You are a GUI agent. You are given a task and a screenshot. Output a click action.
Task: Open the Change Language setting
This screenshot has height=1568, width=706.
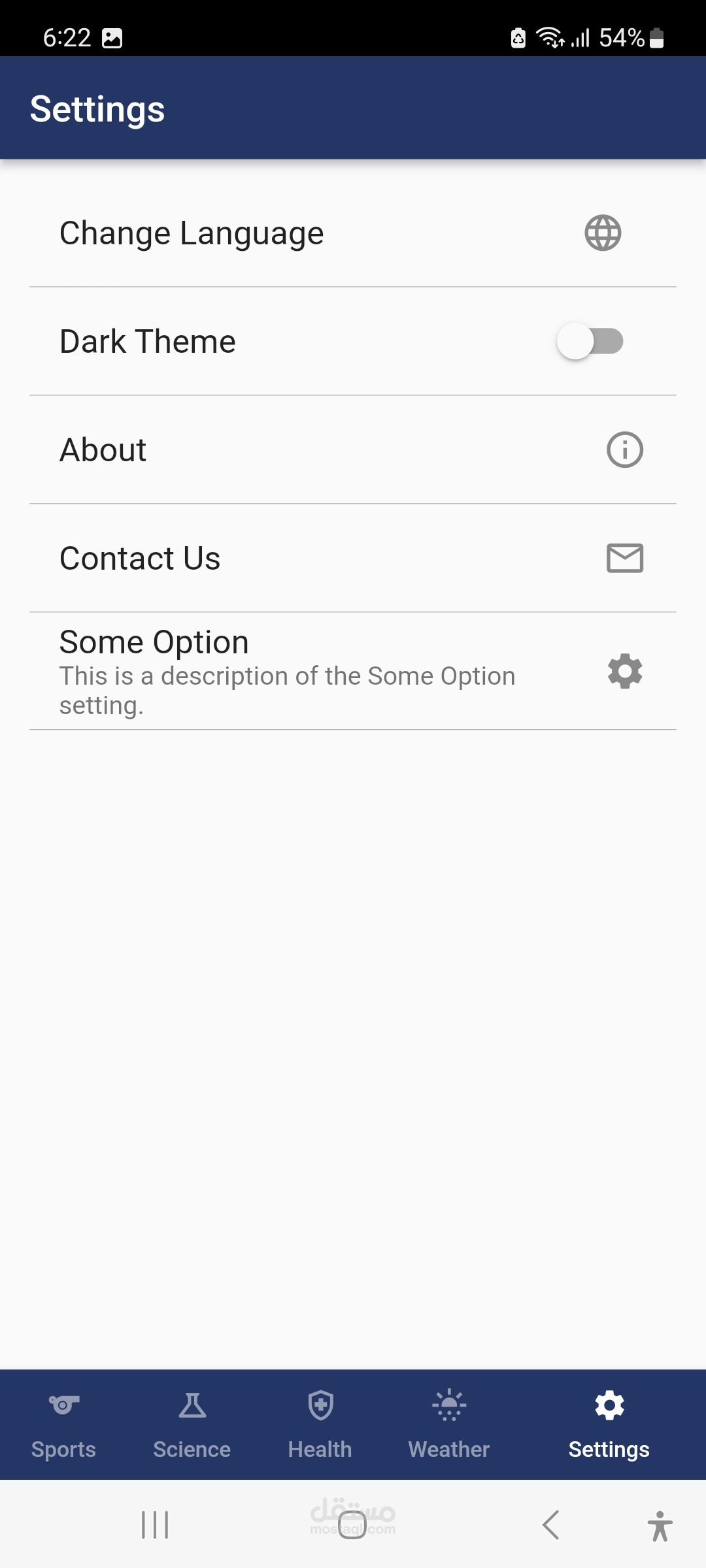[x=353, y=233]
